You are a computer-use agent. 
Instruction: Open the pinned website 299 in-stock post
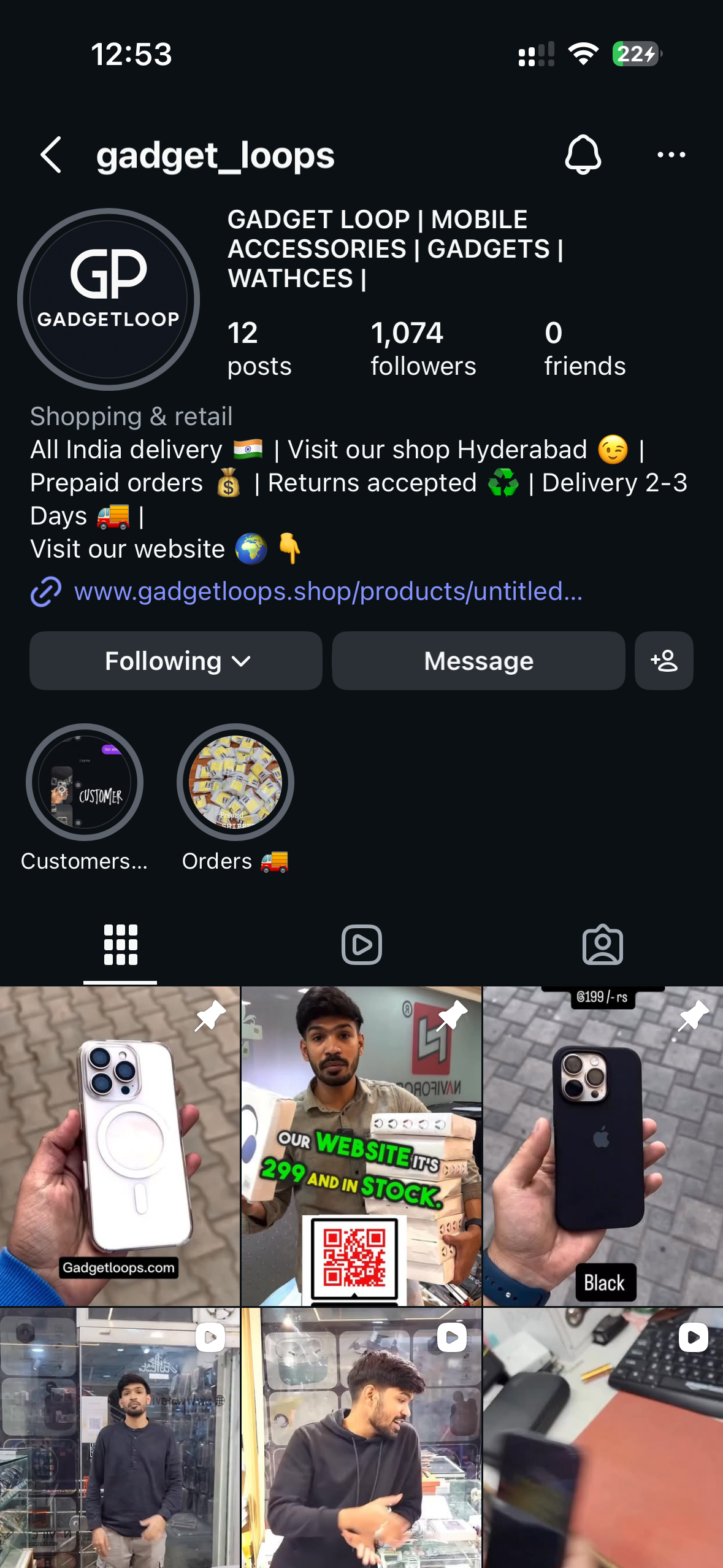click(x=361, y=1146)
